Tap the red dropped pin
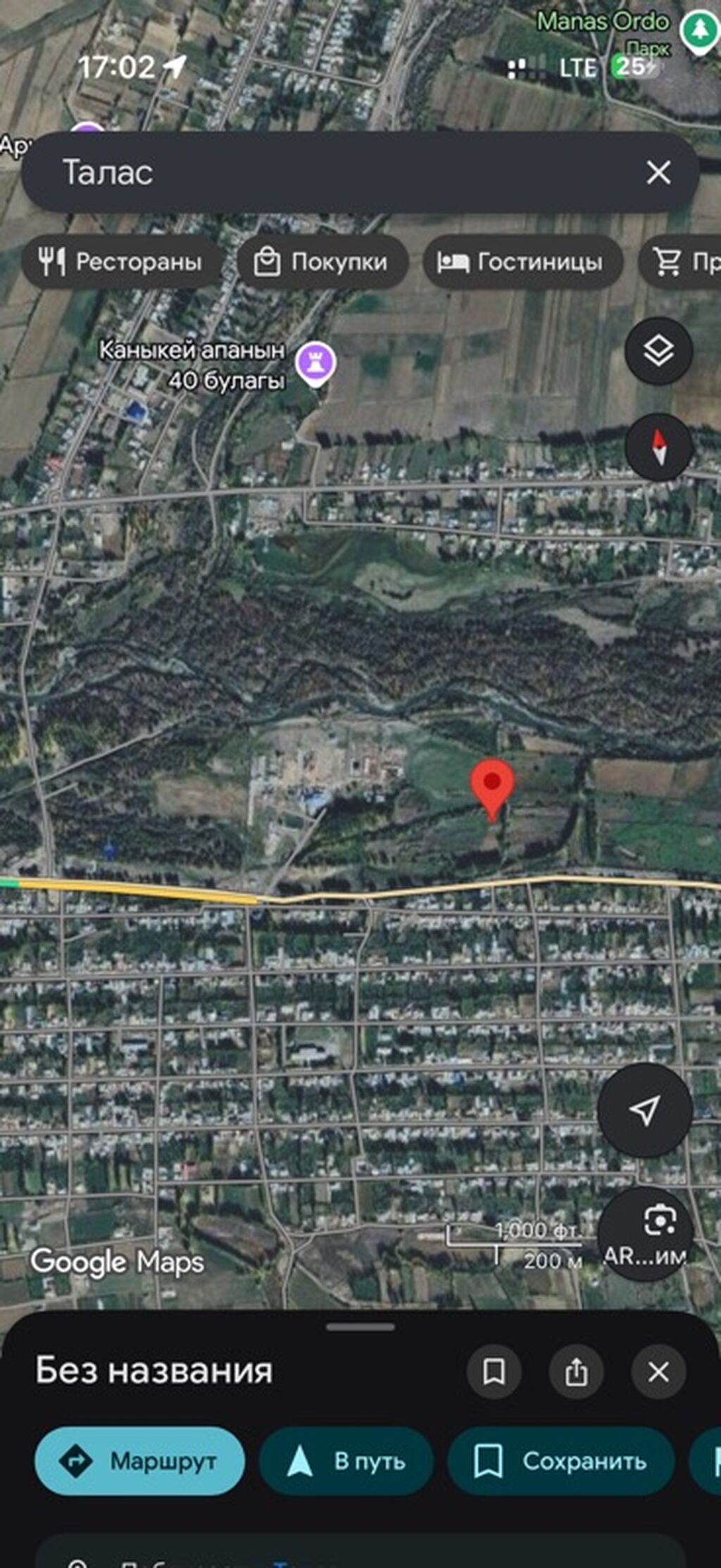721x1568 pixels. tap(492, 789)
